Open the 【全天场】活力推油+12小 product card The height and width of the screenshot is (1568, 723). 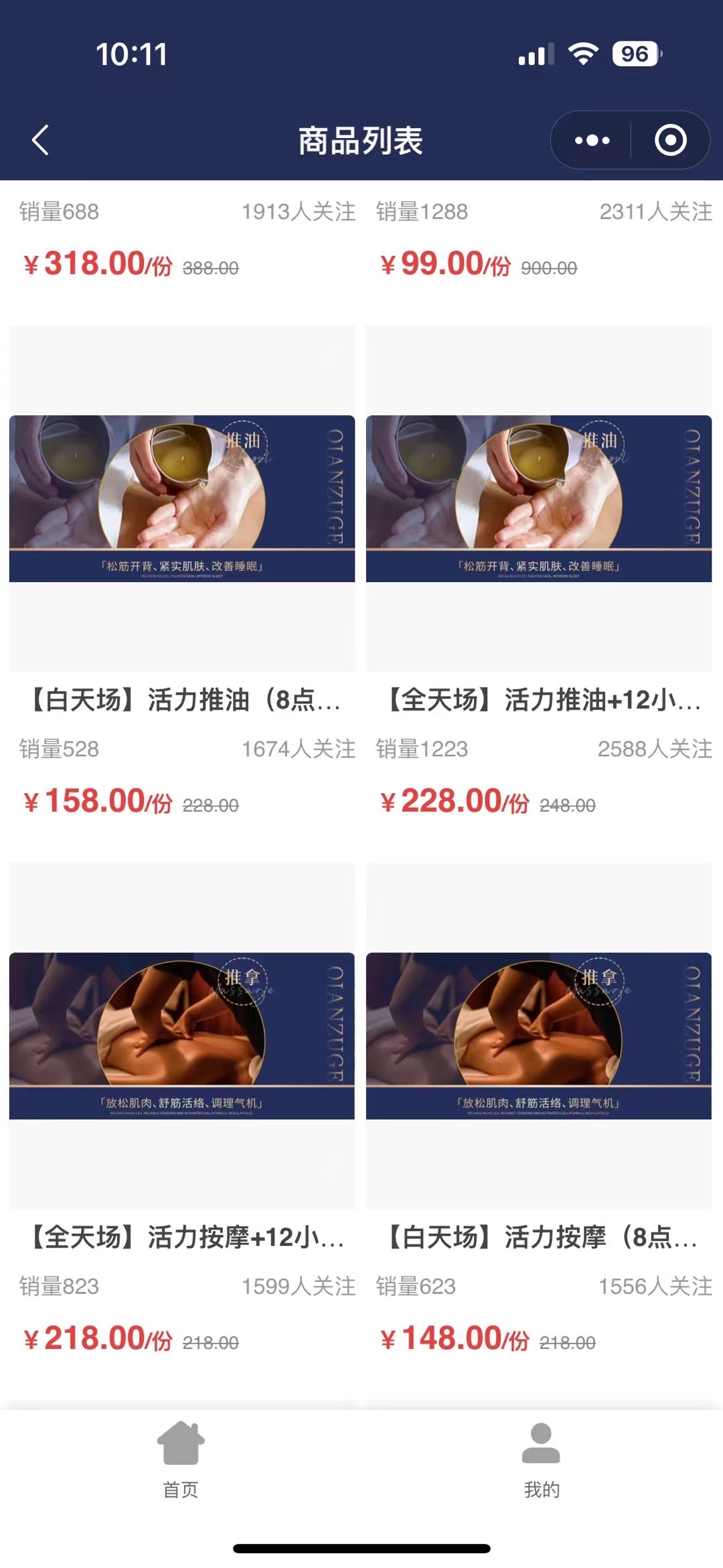pyautogui.click(x=539, y=499)
